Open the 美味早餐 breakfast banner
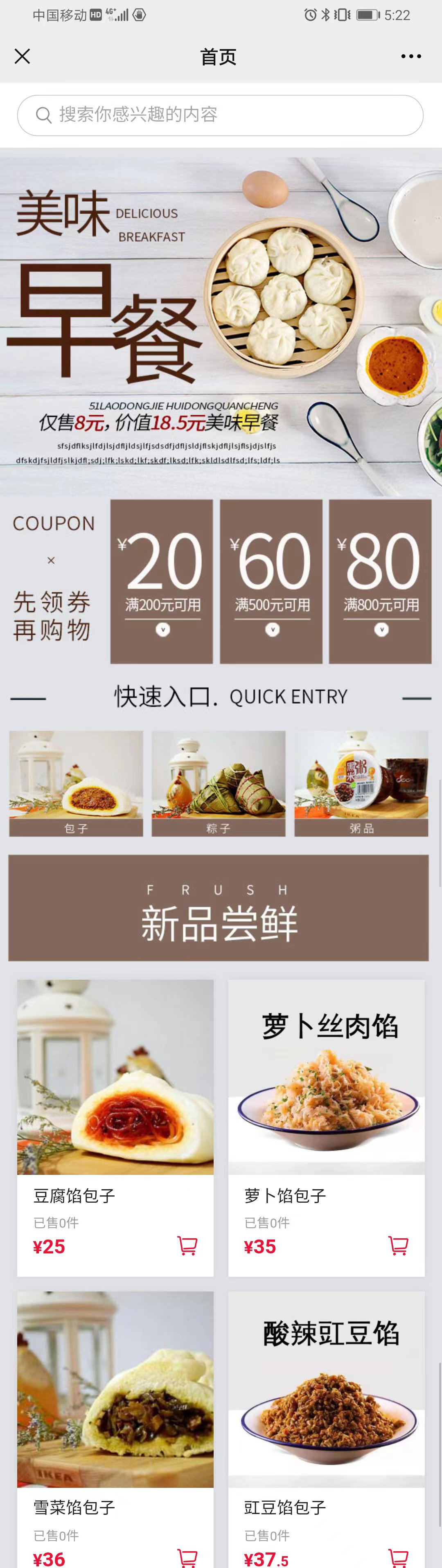 221,326
